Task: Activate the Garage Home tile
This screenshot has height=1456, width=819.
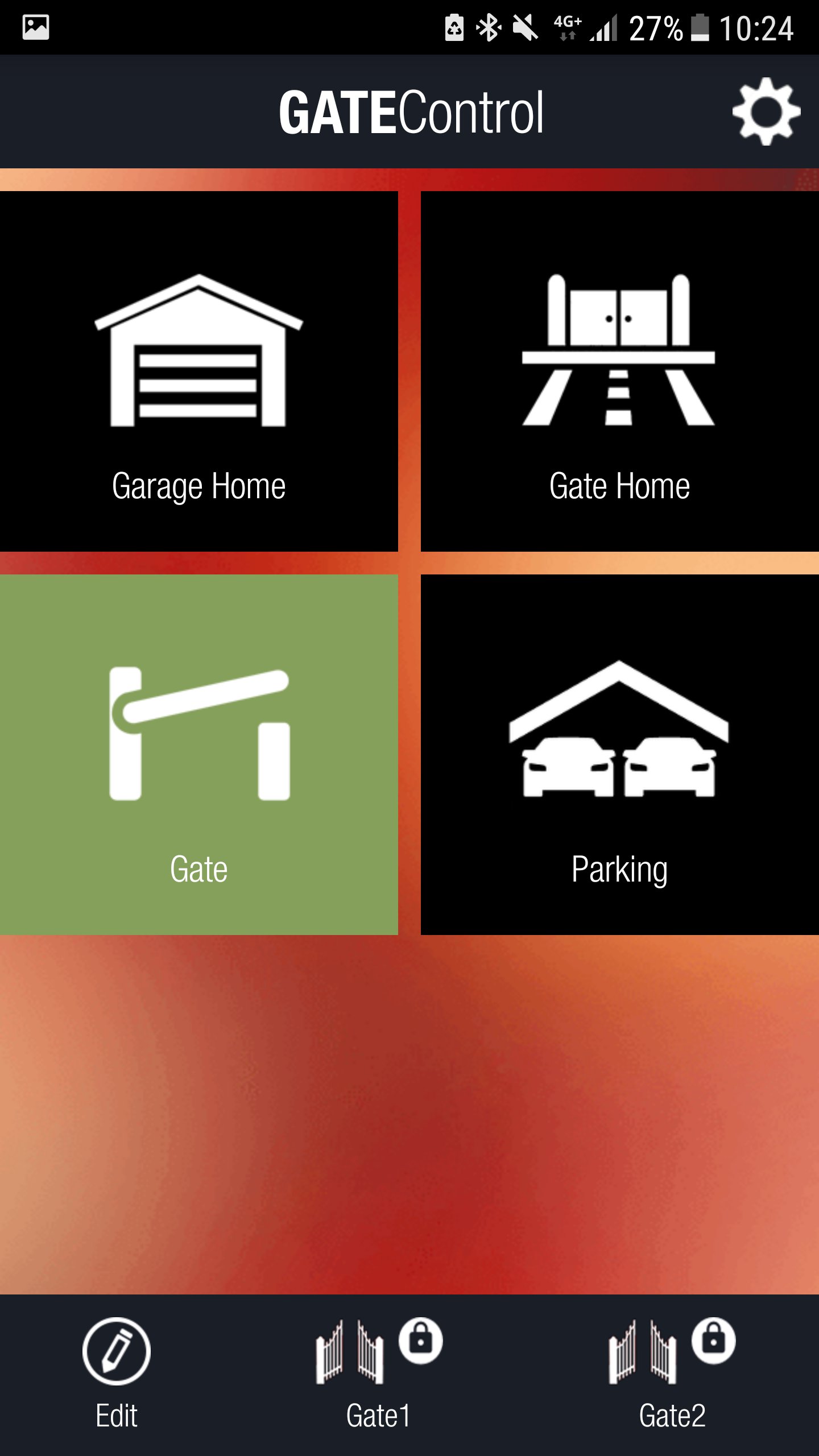Action: click(198, 371)
